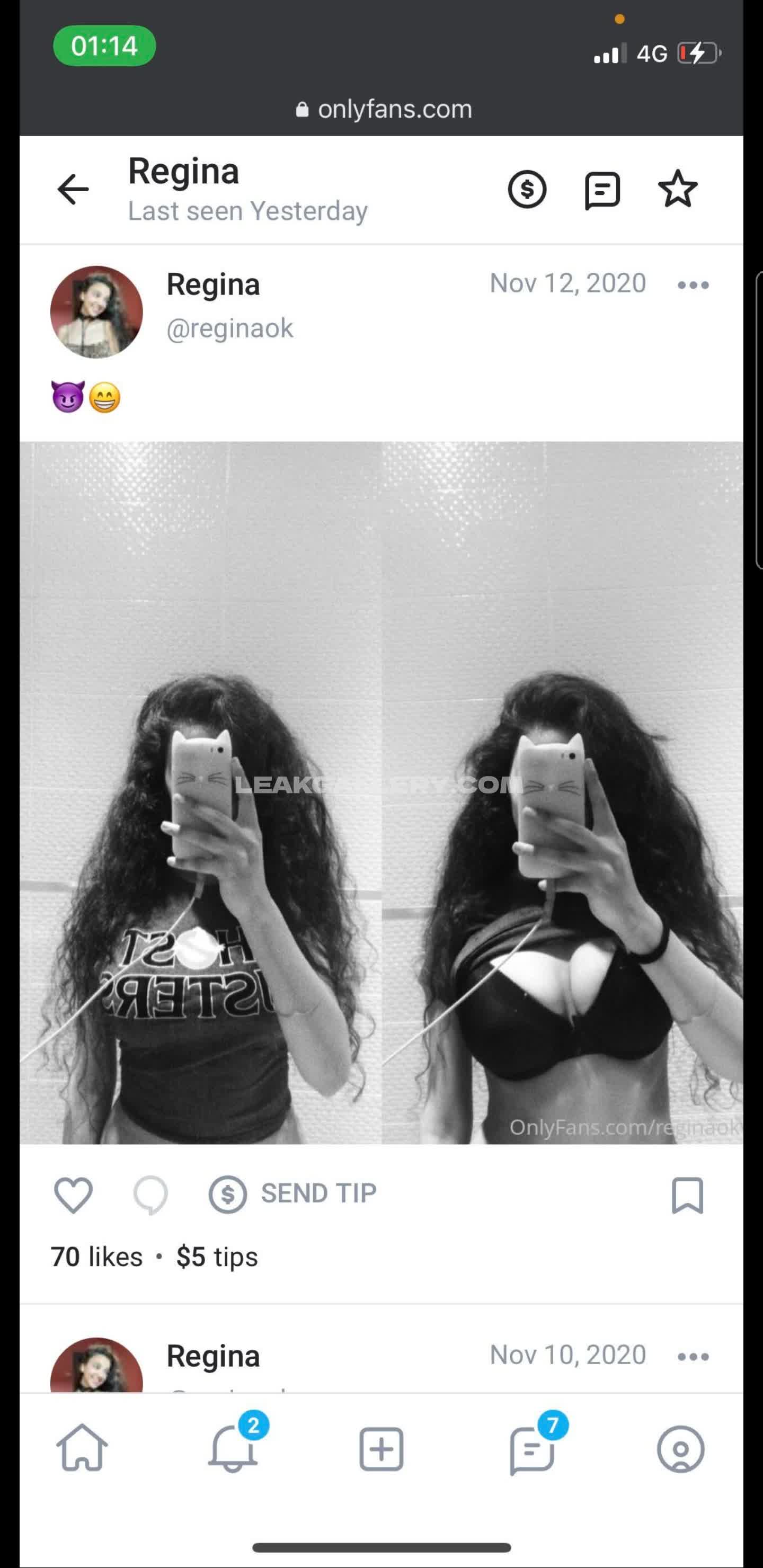Open the @reginaok profile link
This screenshot has height=1568, width=763.
pyautogui.click(x=229, y=328)
